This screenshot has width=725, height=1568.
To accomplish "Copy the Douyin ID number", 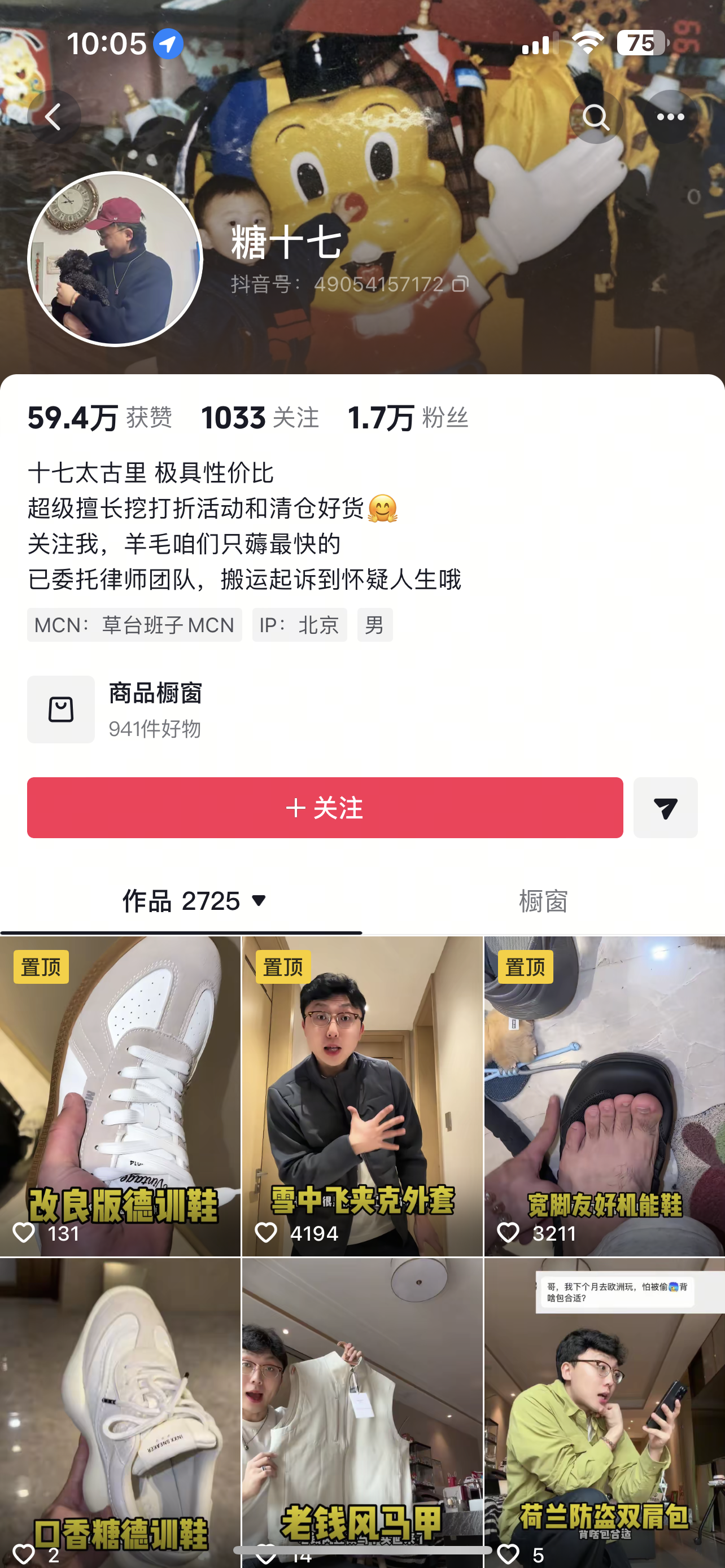I will (x=460, y=284).
